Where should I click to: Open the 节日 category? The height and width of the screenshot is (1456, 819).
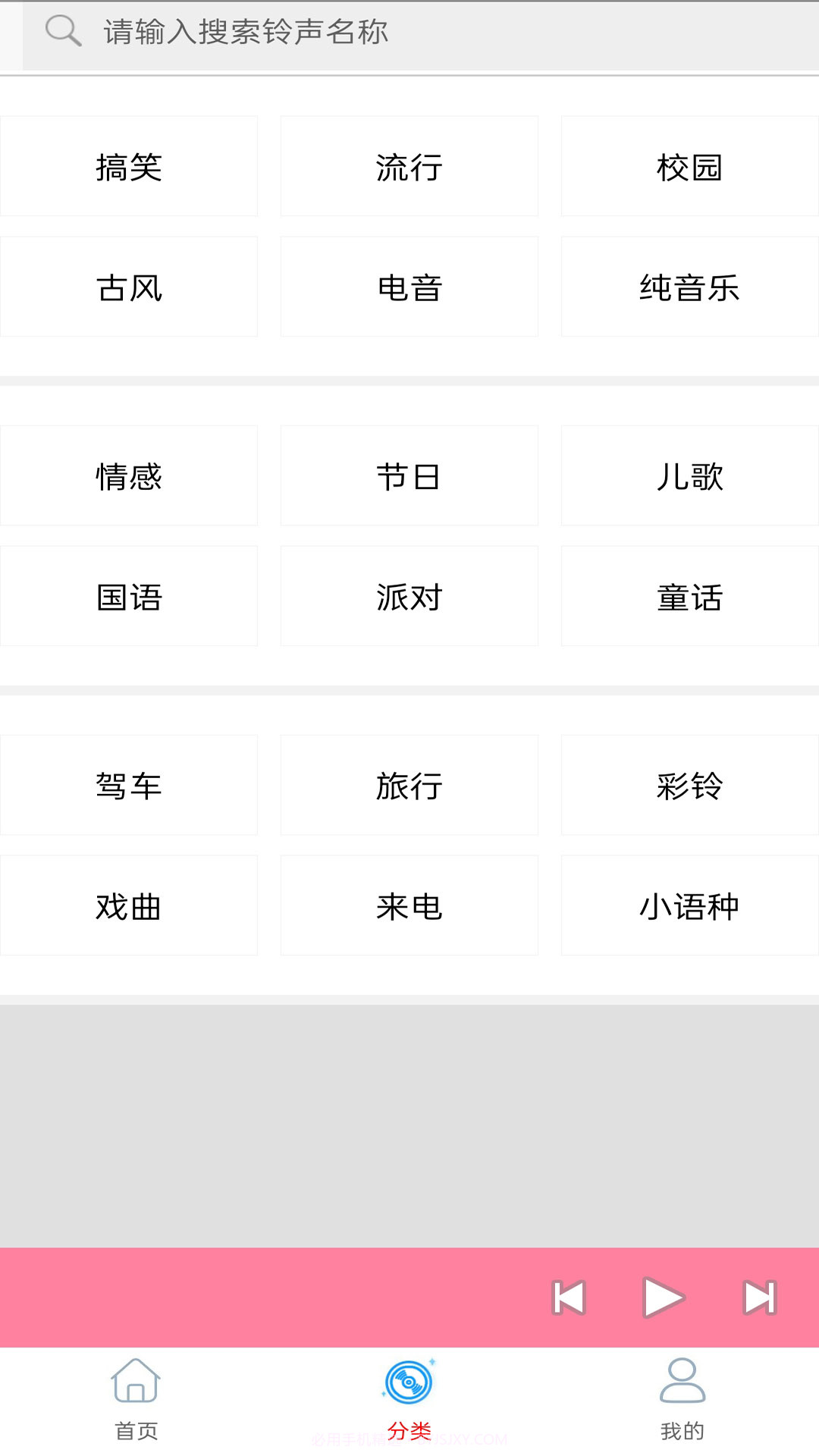[x=409, y=476]
